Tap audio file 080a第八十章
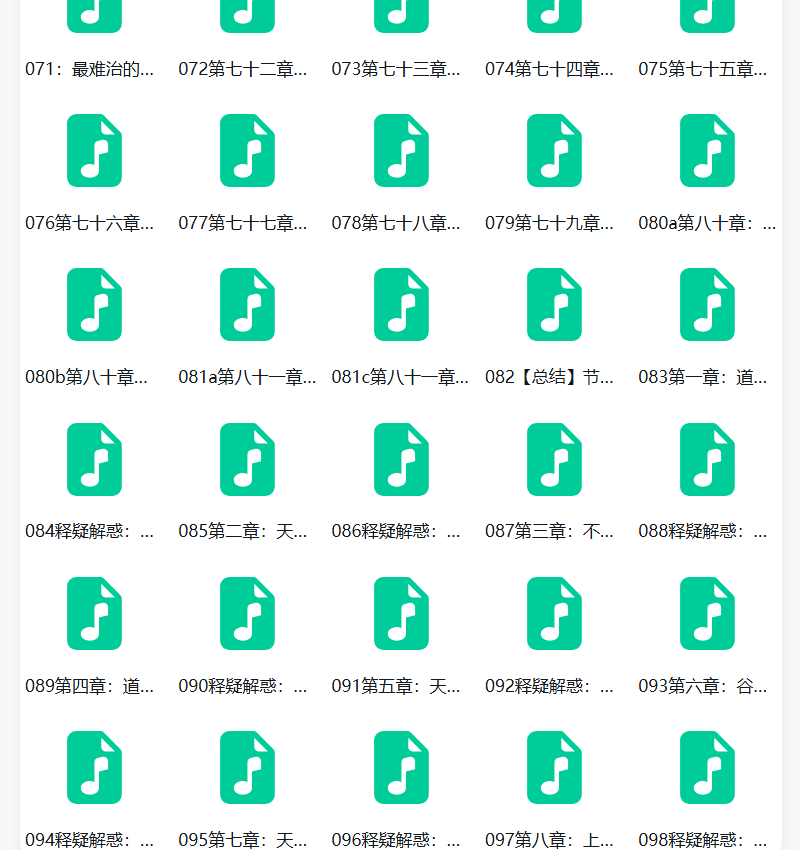800x850 pixels. pos(707,151)
